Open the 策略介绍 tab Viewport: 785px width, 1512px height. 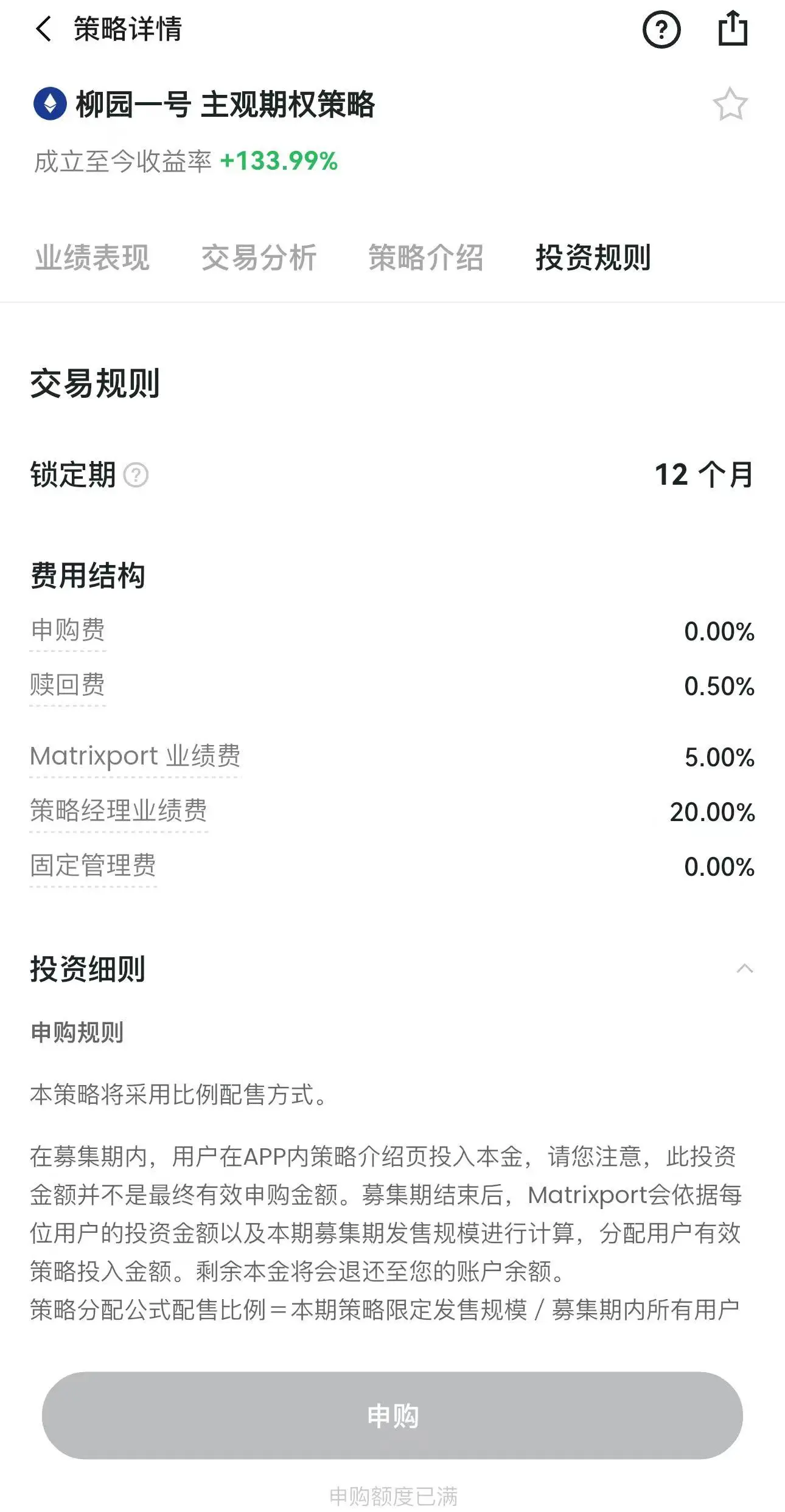coord(425,257)
